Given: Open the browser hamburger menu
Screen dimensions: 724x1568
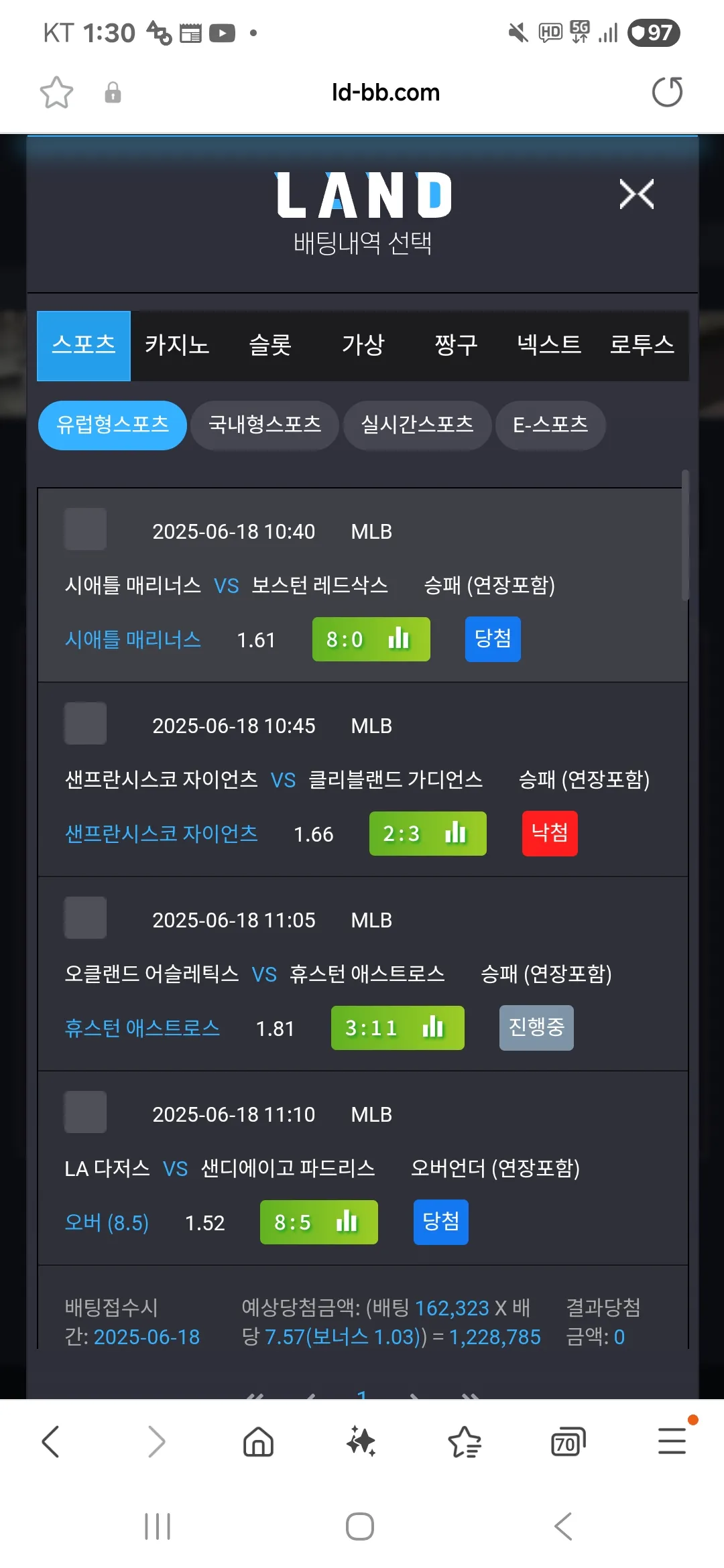Looking at the screenshot, I should pyautogui.click(x=672, y=1441).
